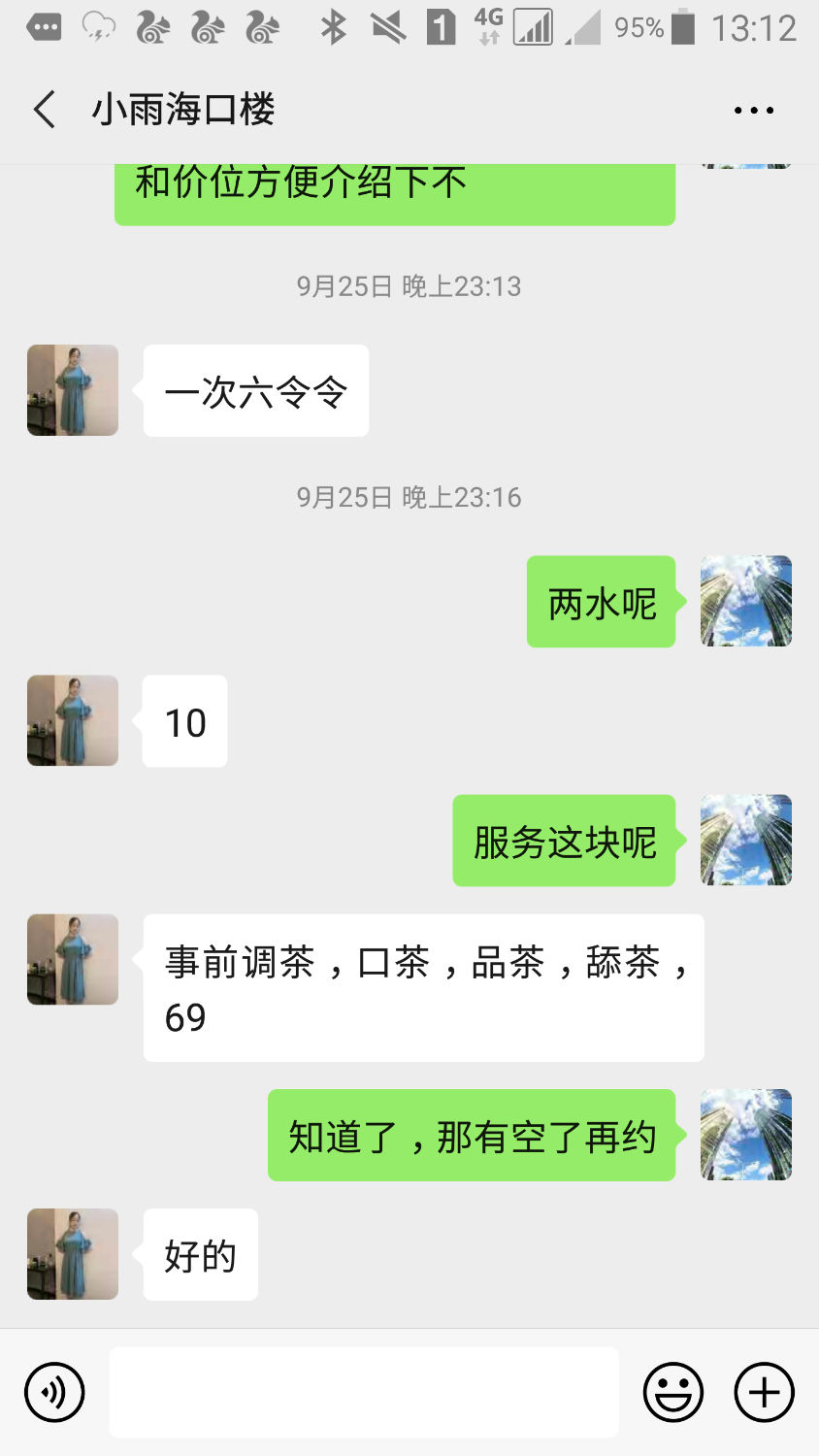Select the message bubble containing 10
Image resolution: width=819 pixels, height=1456 pixels.
coord(184,721)
